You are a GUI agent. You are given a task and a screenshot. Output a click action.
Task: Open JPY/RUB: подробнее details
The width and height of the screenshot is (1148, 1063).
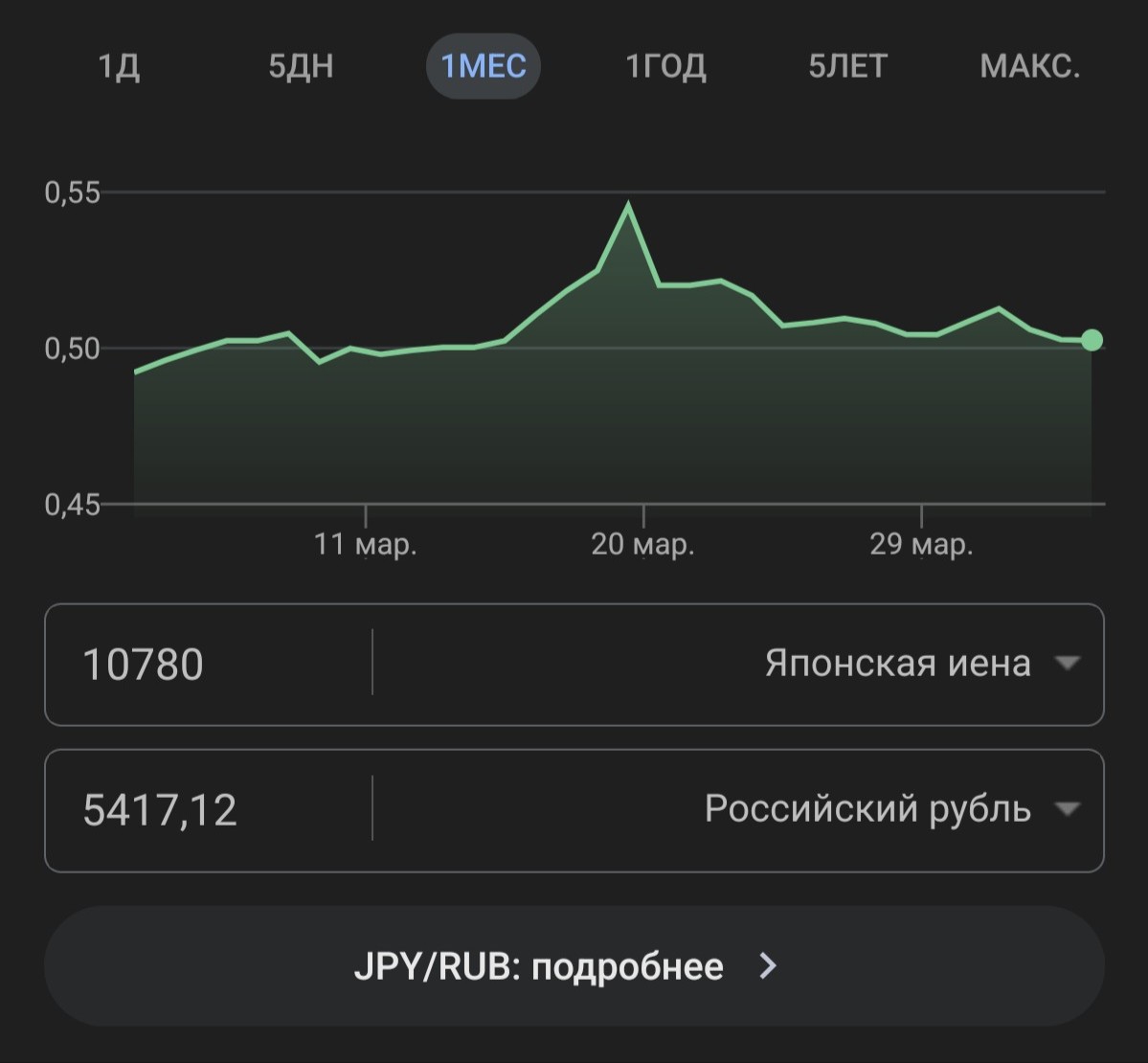coord(574,966)
